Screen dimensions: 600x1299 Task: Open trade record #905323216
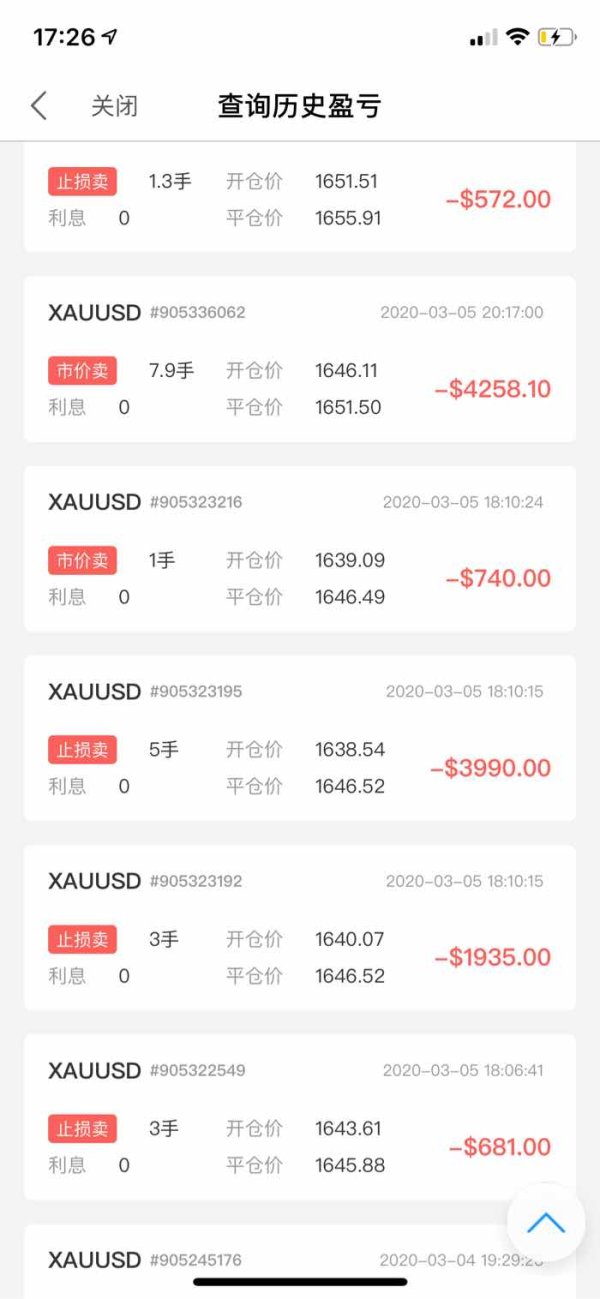click(x=300, y=549)
